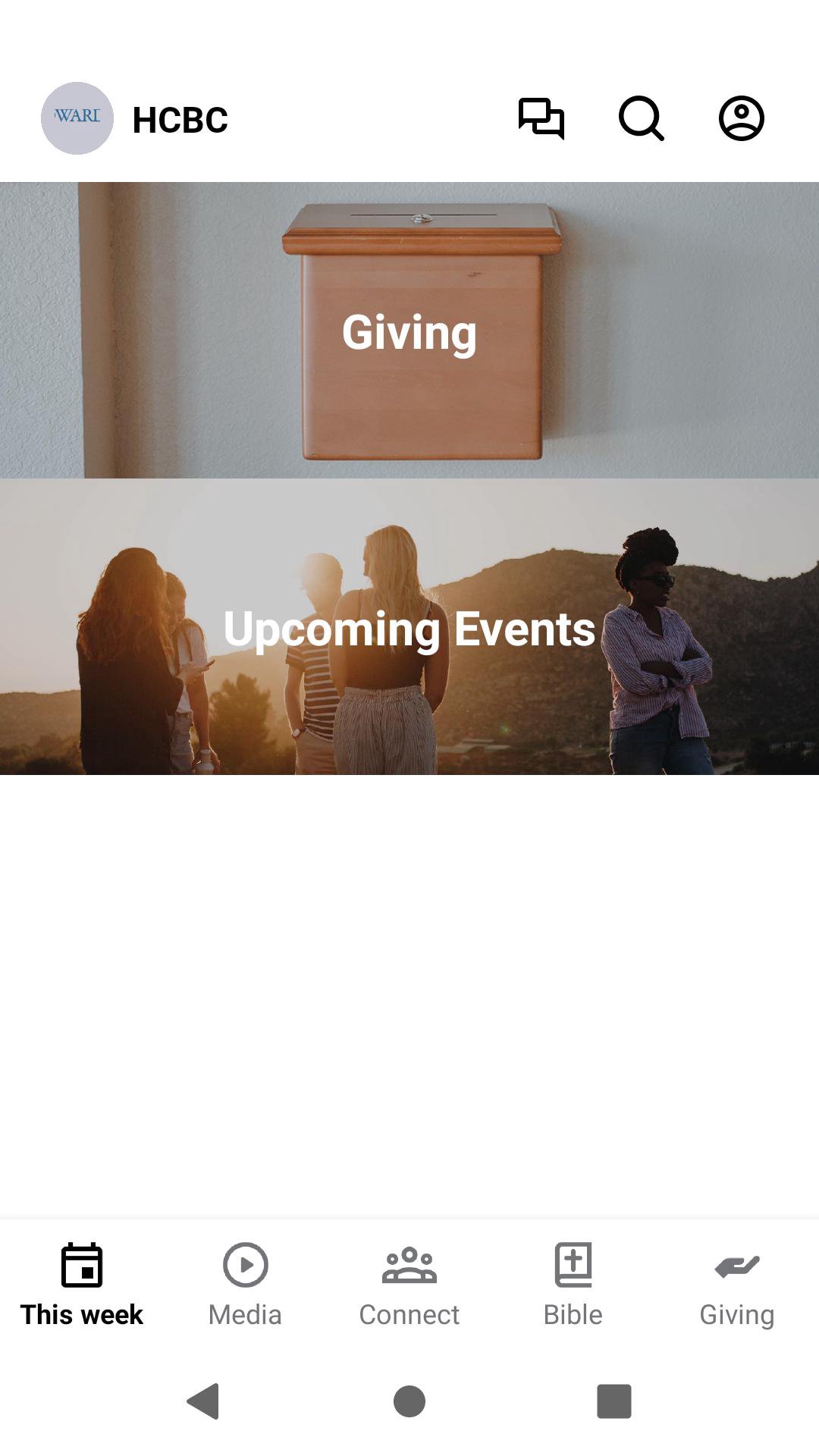Open the Giving banner card
Image resolution: width=819 pixels, height=1456 pixels.
point(409,331)
